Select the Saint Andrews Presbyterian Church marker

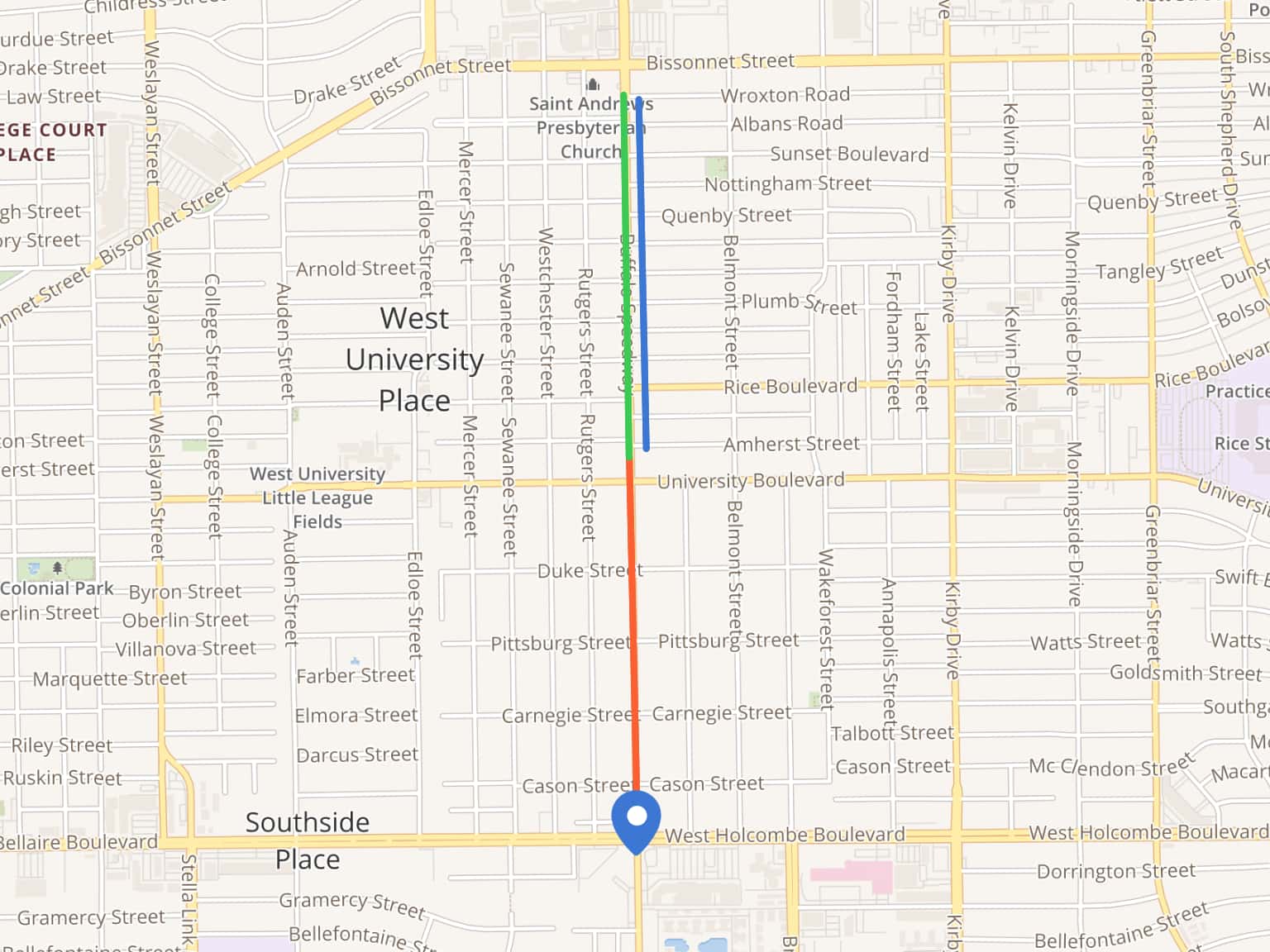pyautogui.click(x=592, y=84)
